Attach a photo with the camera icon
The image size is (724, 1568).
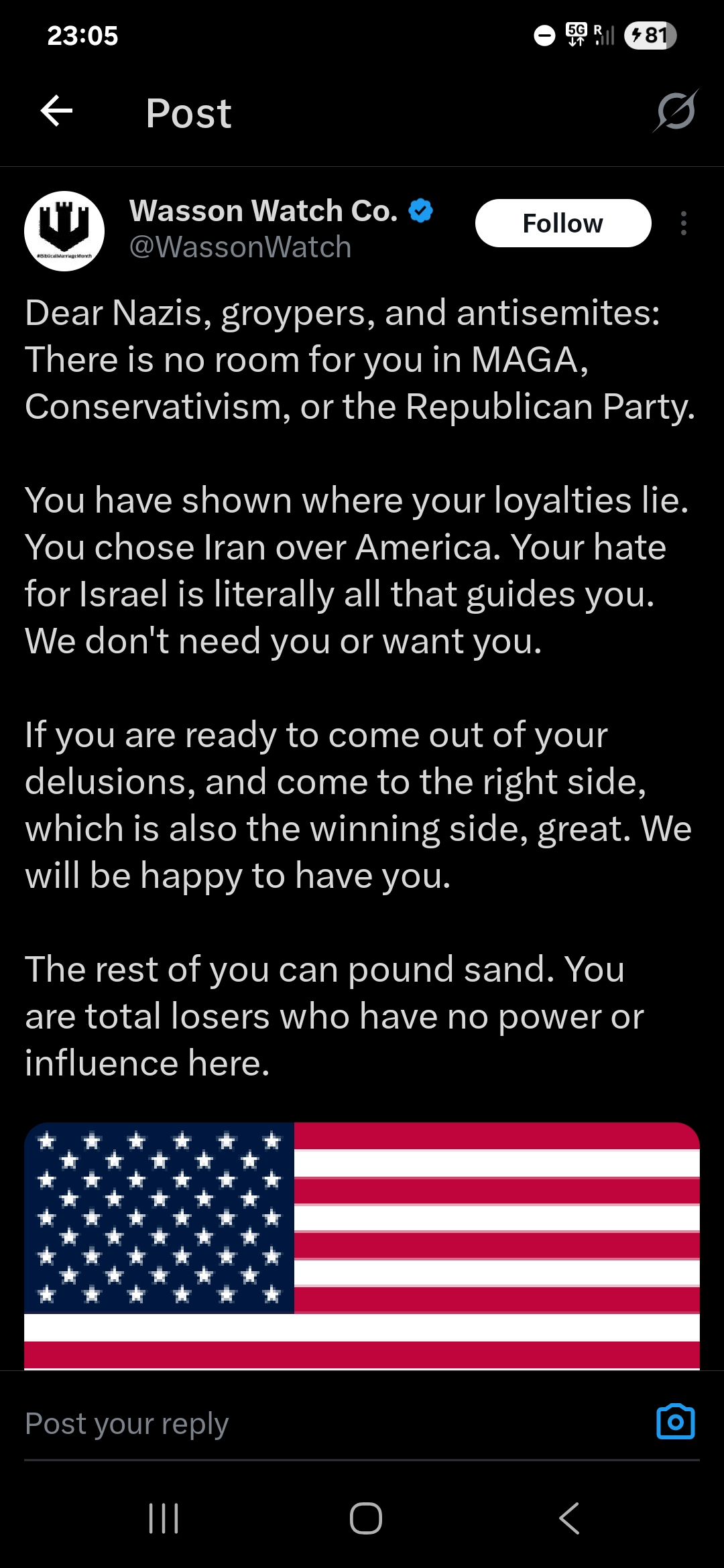(676, 1422)
